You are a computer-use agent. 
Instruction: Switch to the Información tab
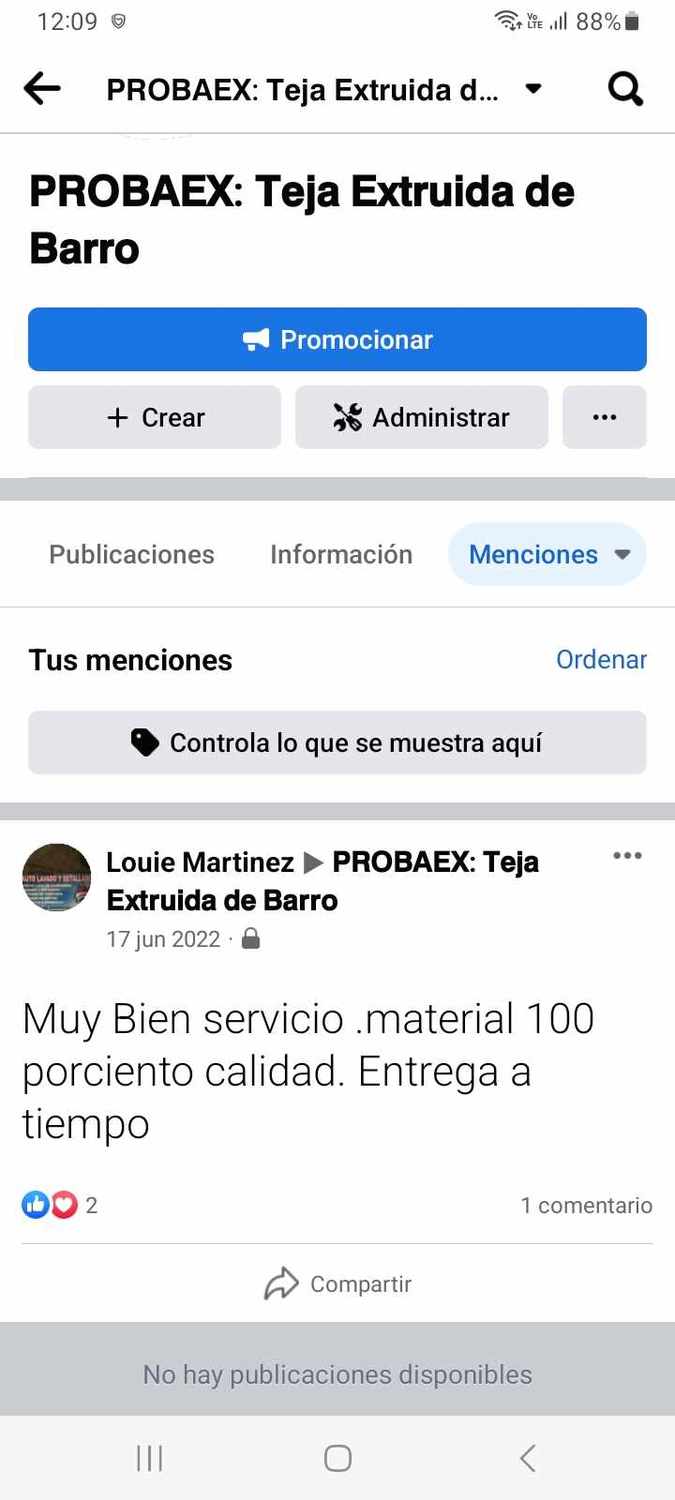coord(341,555)
